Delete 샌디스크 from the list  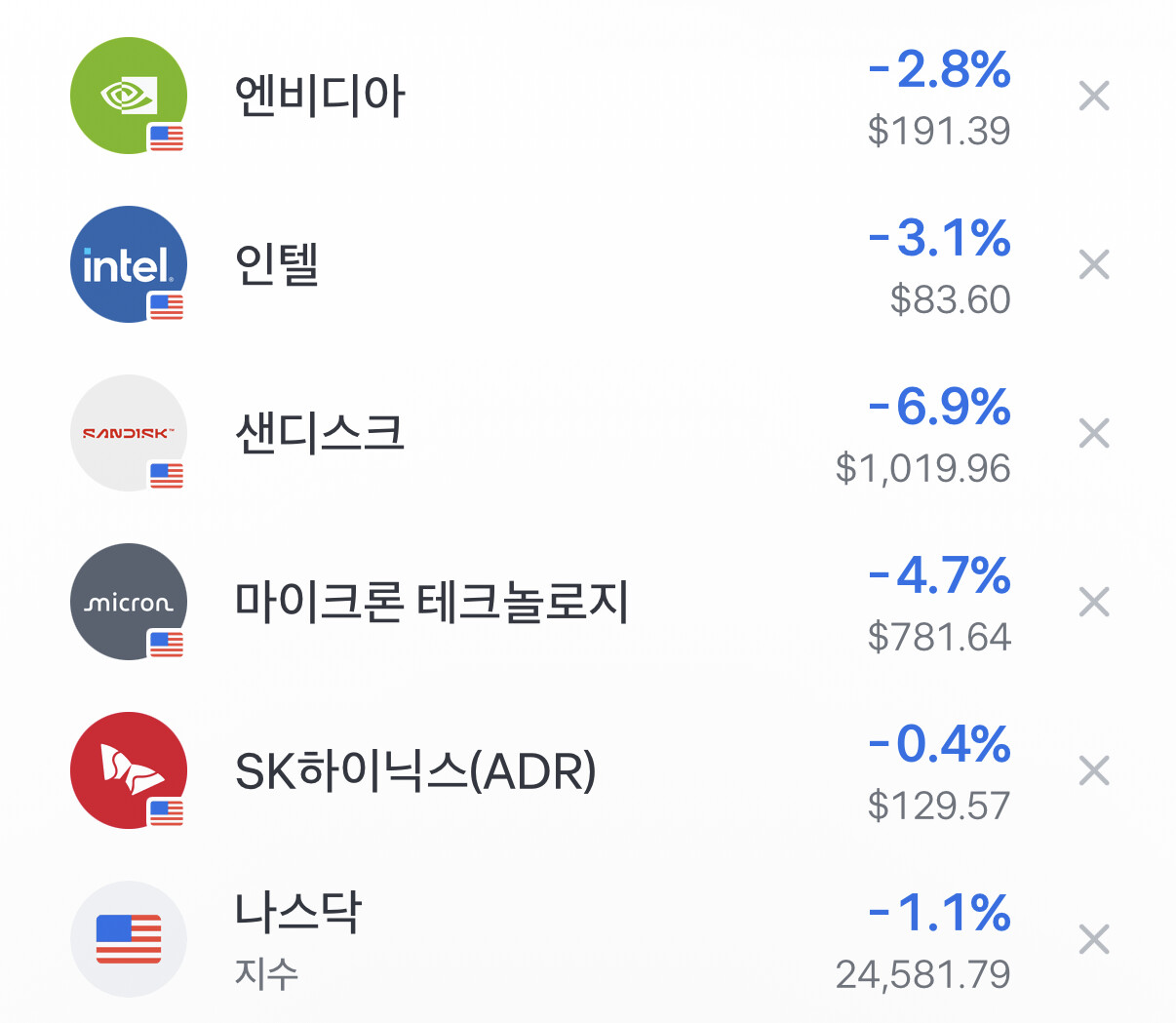[1094, 433]
